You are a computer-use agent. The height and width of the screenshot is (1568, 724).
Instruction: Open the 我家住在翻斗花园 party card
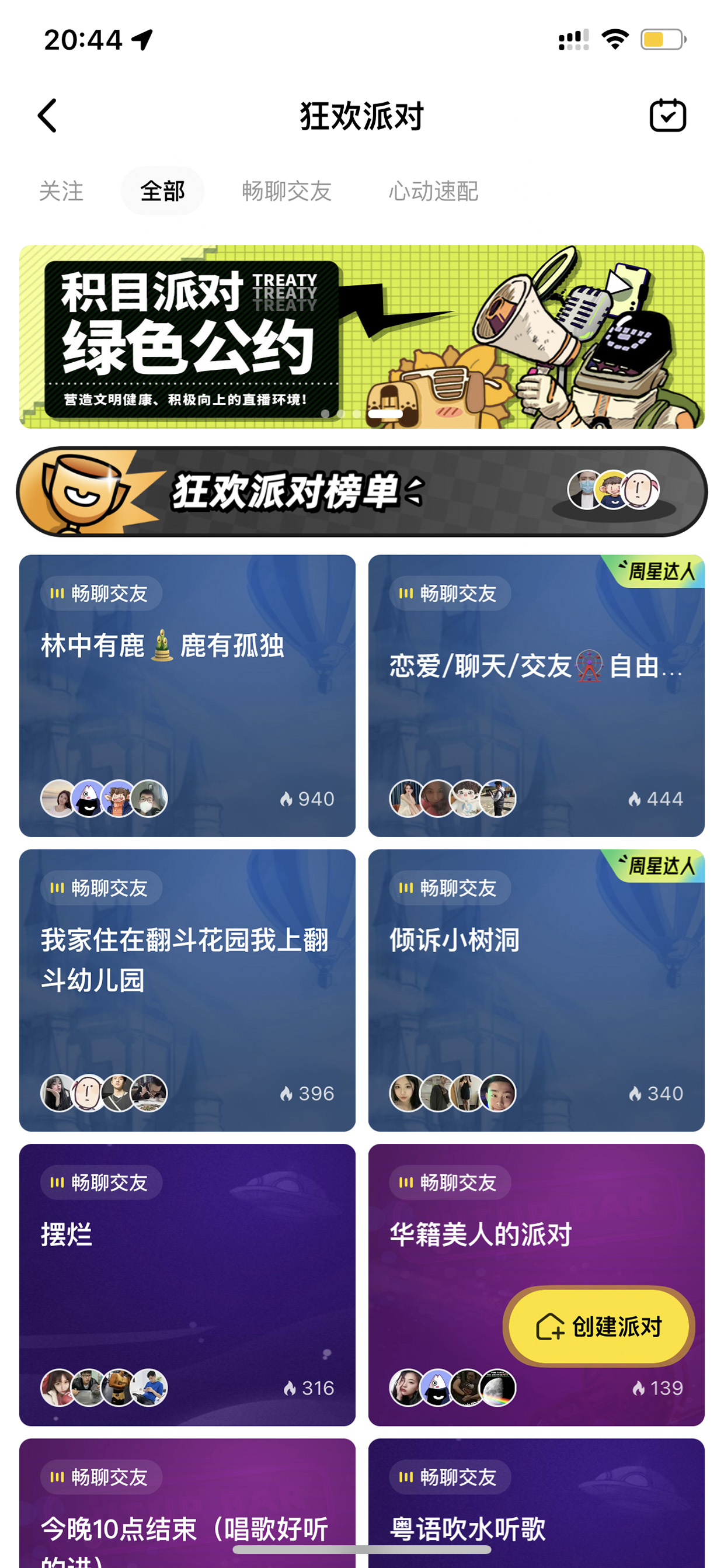coord(187,990)
